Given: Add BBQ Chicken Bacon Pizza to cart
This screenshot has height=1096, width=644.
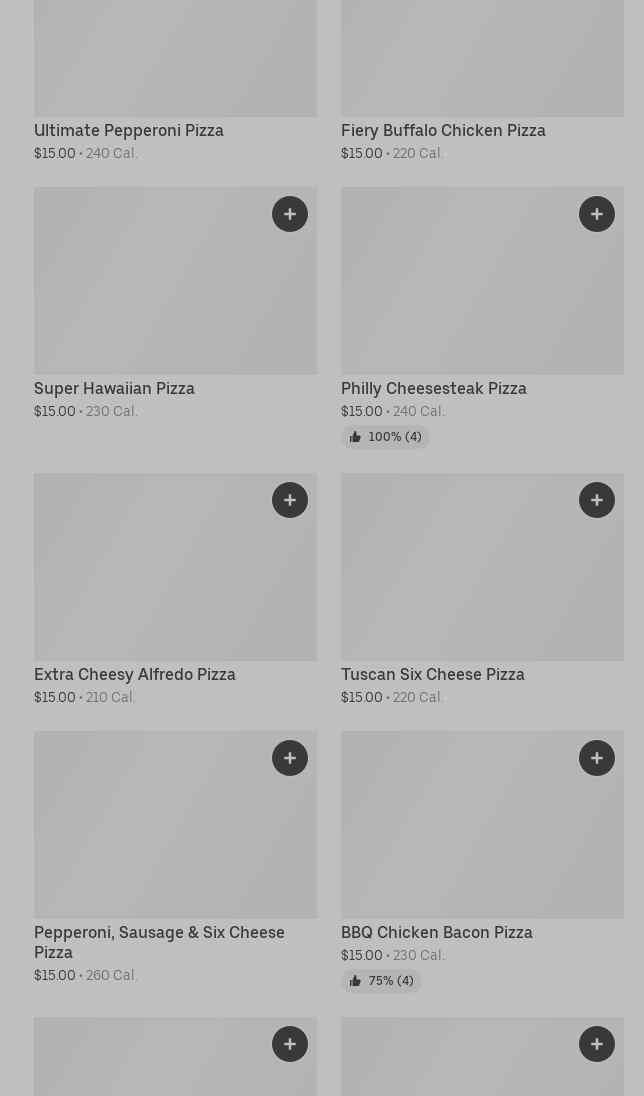Looking at the screenshot, I should (597, 758).
